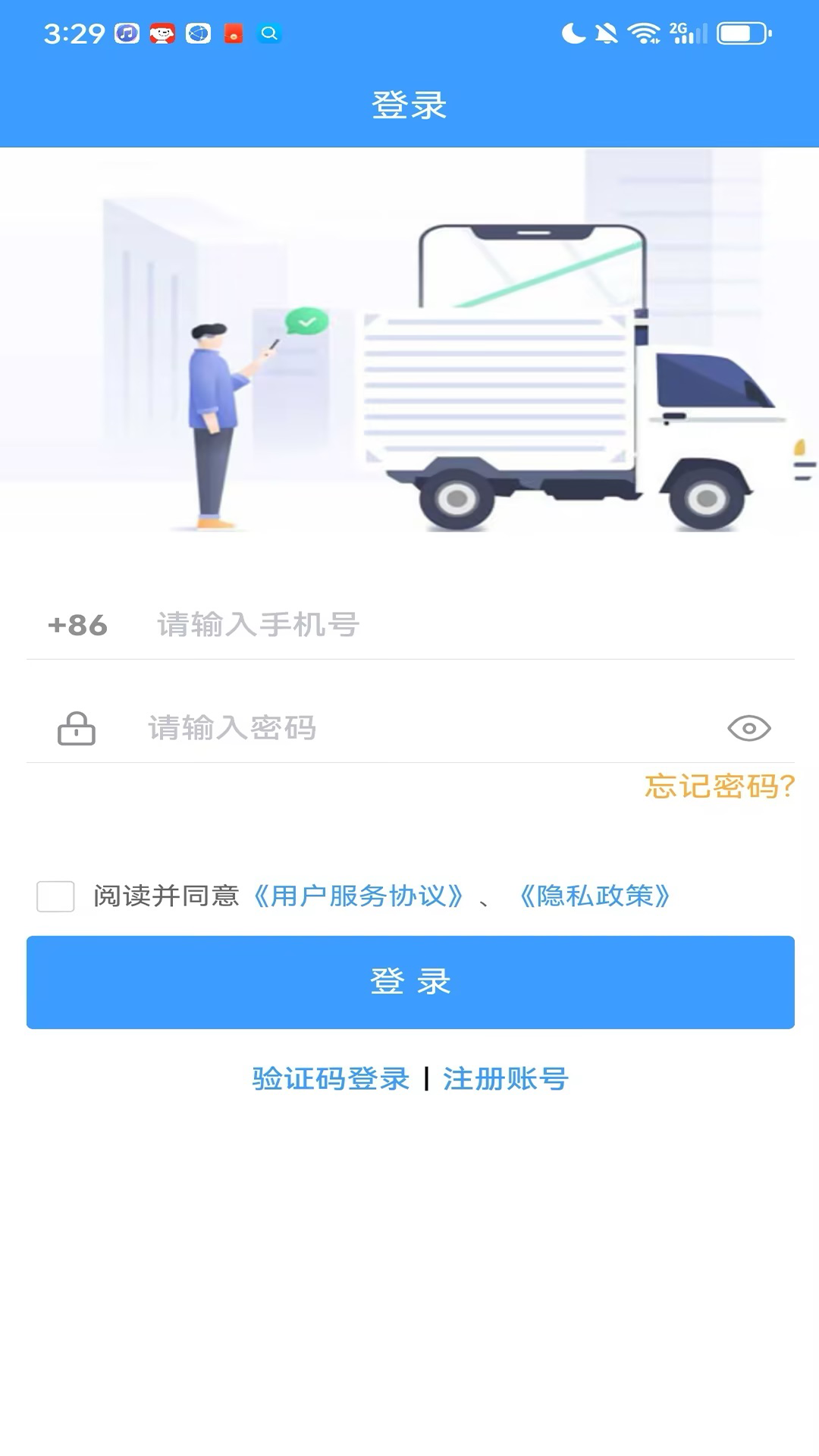Viewport: 819px width, 1456px height.
Task: Tap the +86 country code
Action: [x=77, y=626]
